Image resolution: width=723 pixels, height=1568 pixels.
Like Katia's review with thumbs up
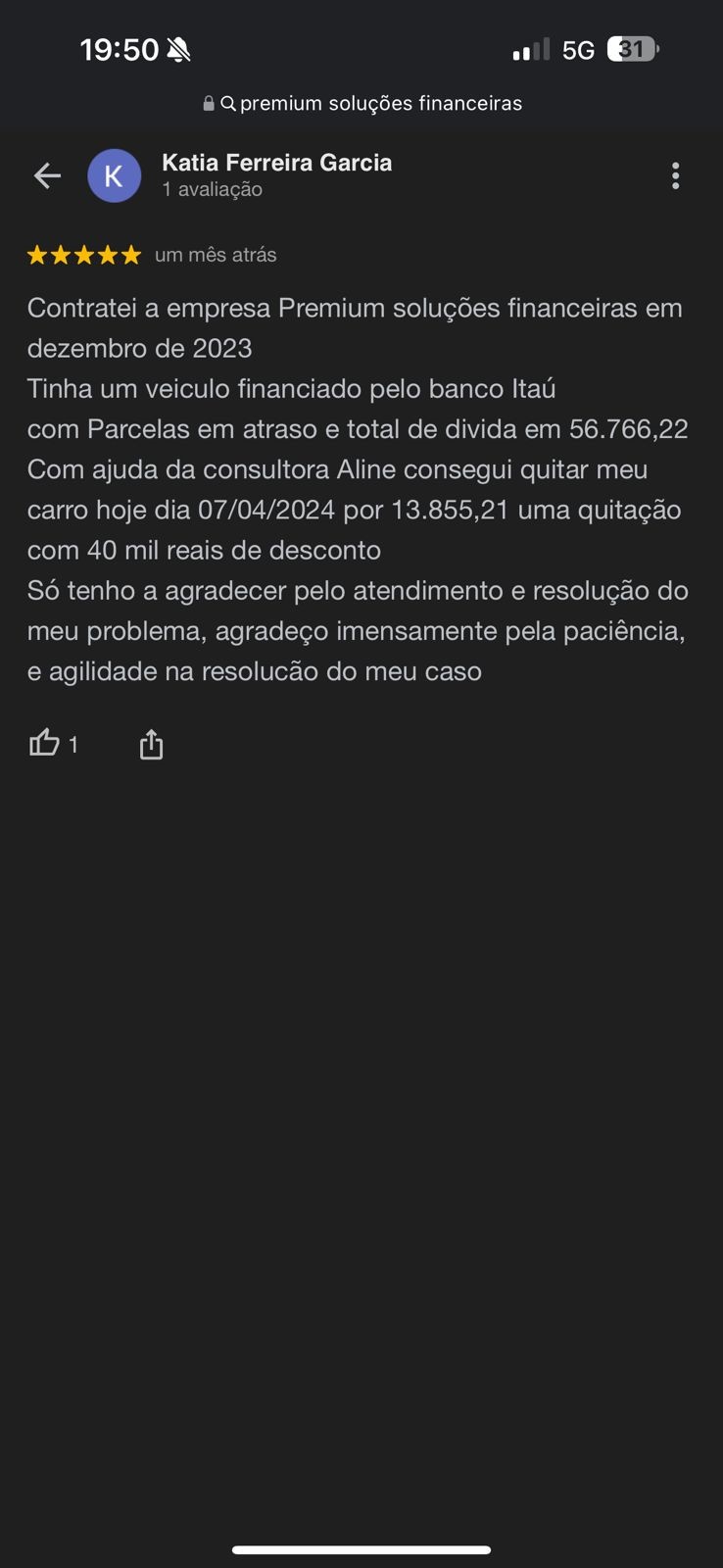click(x=44, y=743)
